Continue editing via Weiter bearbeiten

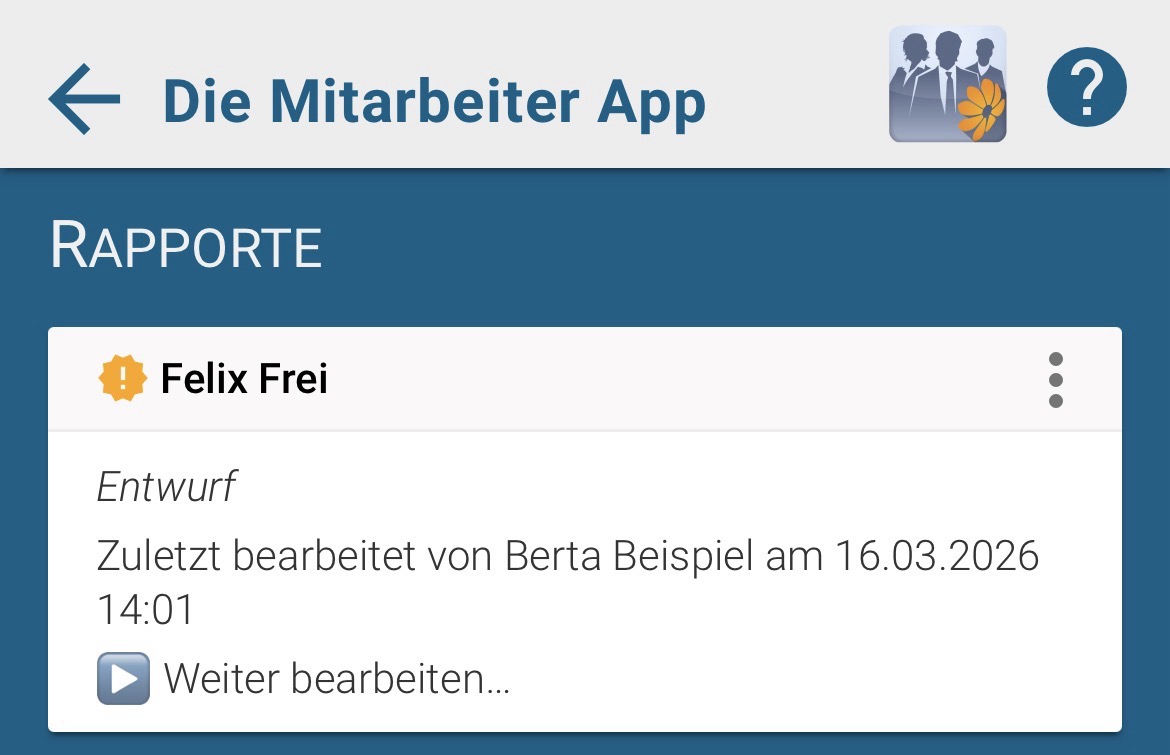pos(305,680)
